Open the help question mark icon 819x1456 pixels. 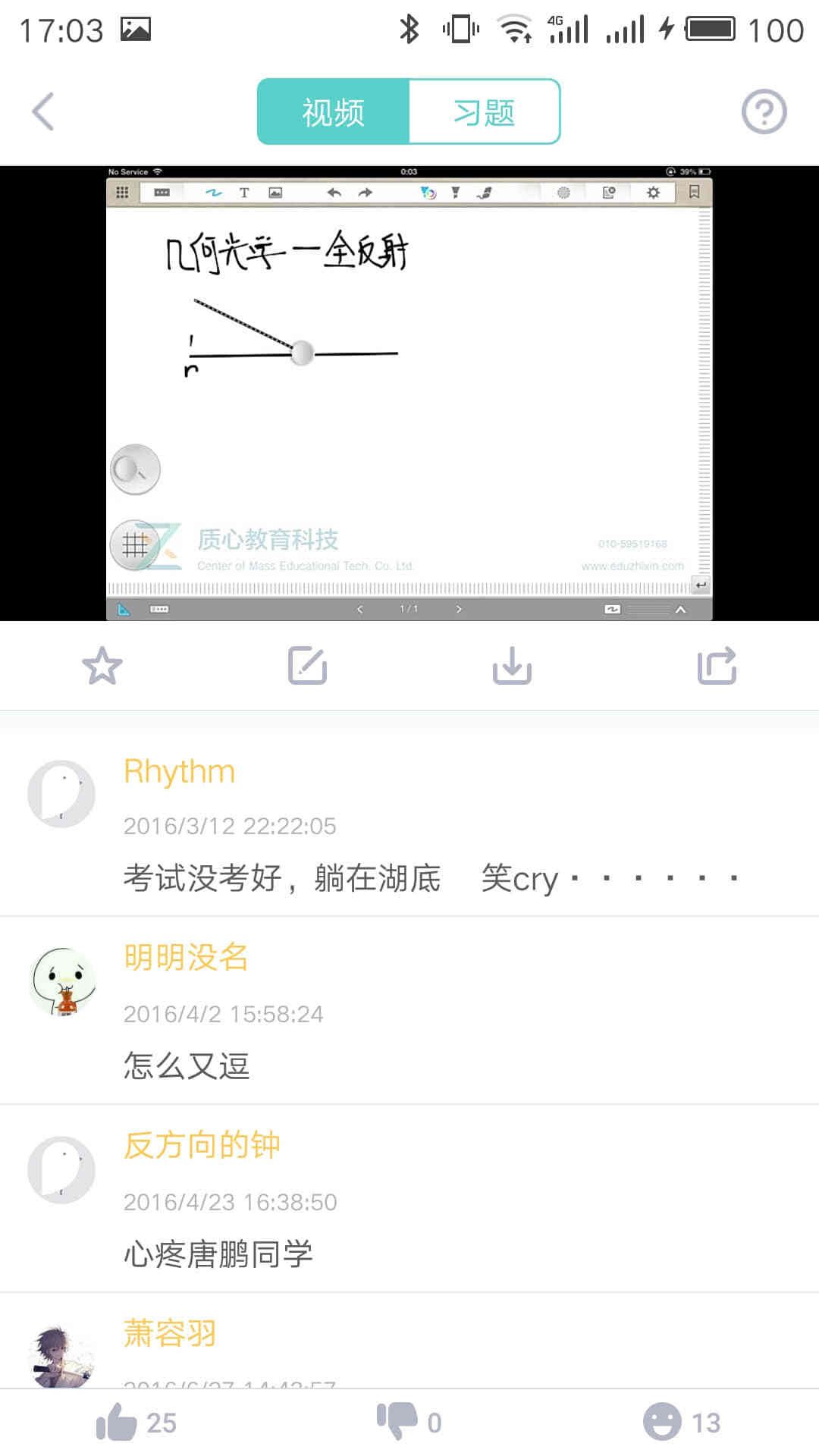tap(764, 112)
